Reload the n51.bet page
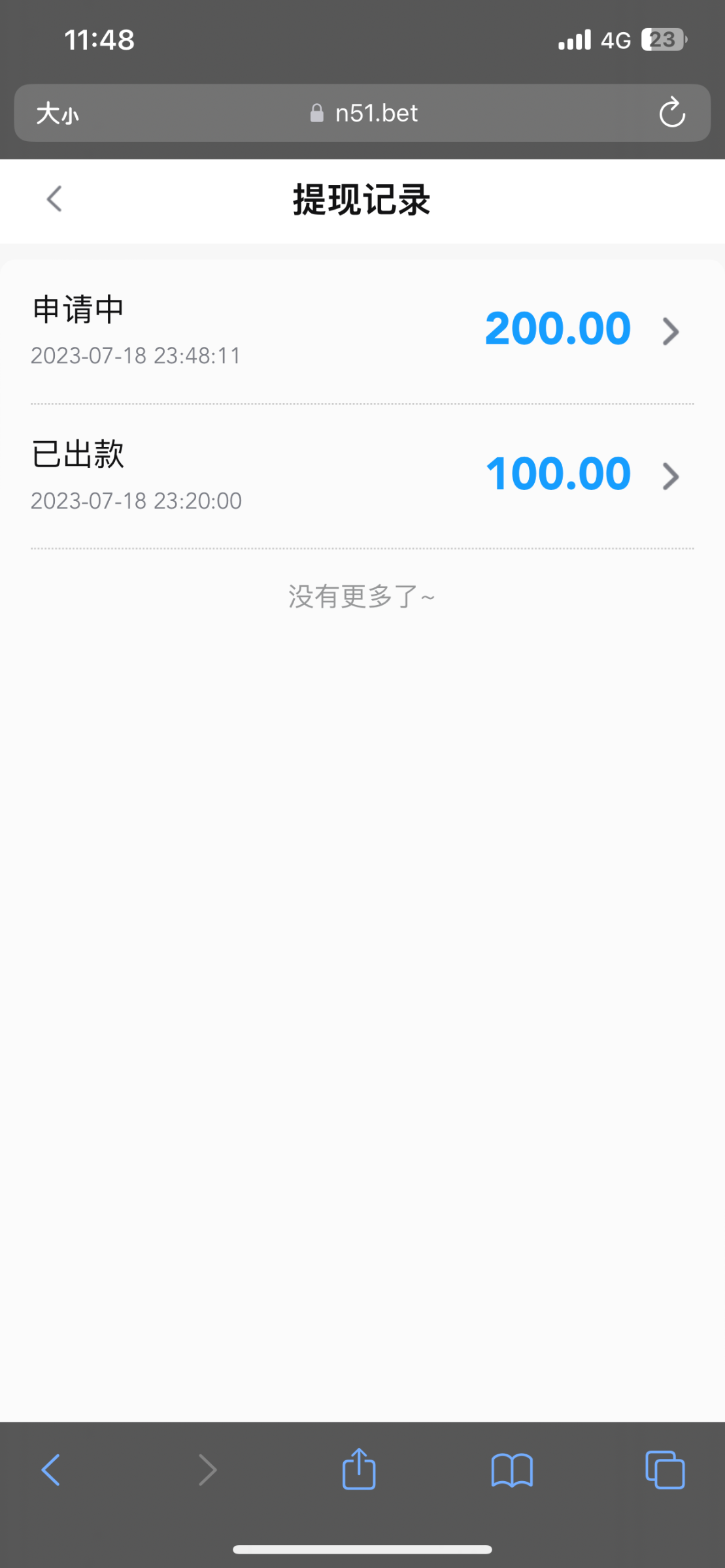This screenshot has height=1568, width=725. [x=671, y=113]
